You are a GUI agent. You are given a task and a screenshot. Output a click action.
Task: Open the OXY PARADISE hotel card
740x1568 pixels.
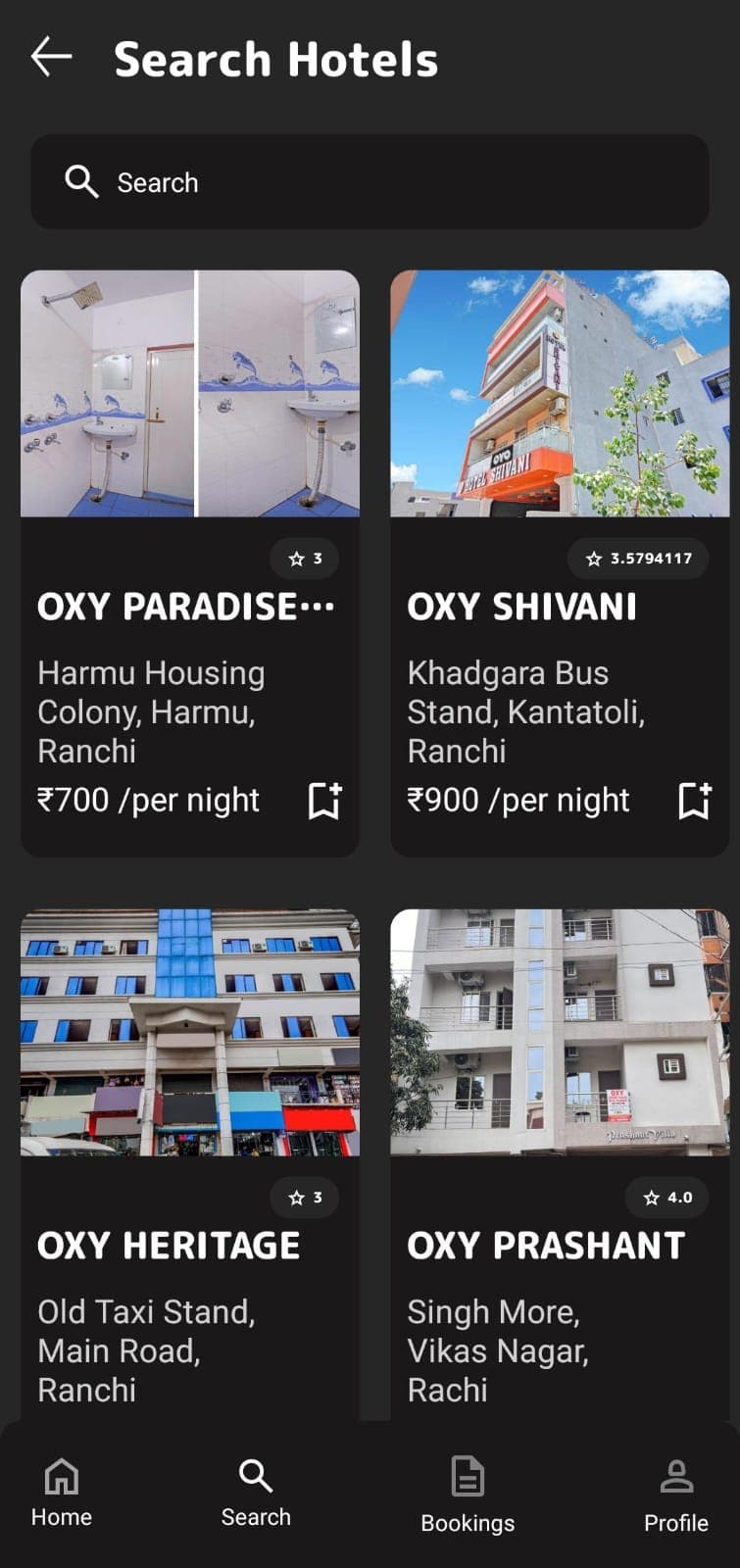(x=189, y=606)
